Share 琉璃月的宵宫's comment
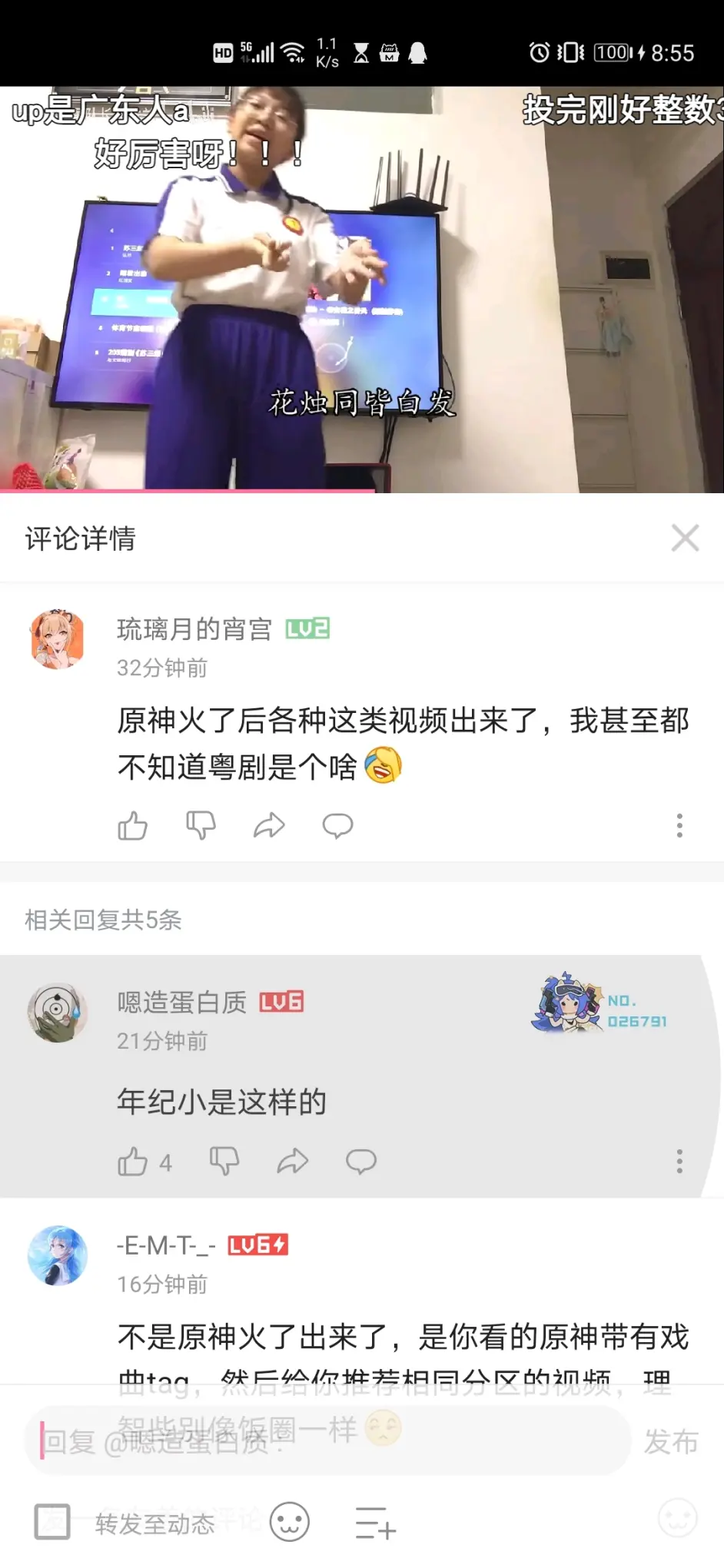Image resolution: width=724 pixels, height=1568 pixels. (x=269, y=826)
